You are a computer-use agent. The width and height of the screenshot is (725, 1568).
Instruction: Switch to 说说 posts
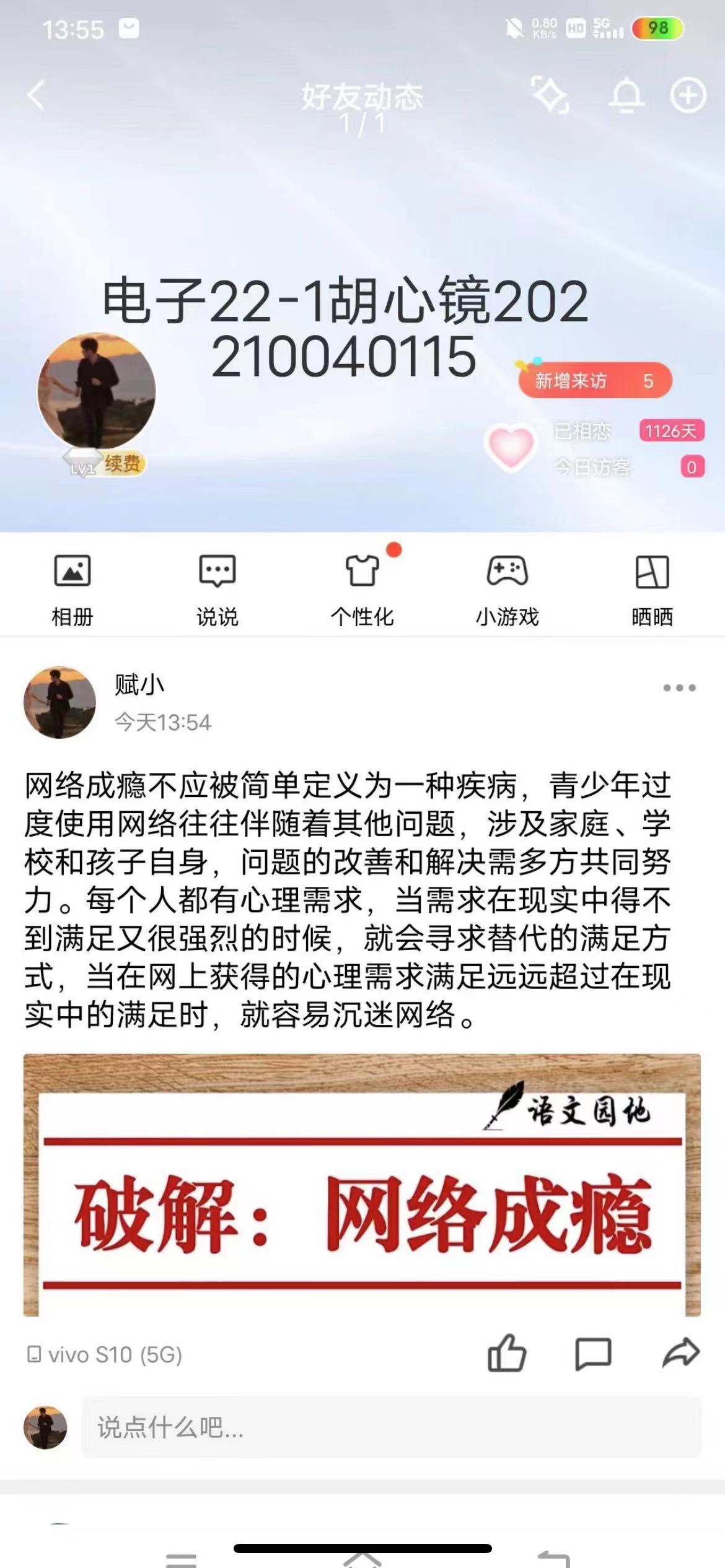click(x=217, y=590)
